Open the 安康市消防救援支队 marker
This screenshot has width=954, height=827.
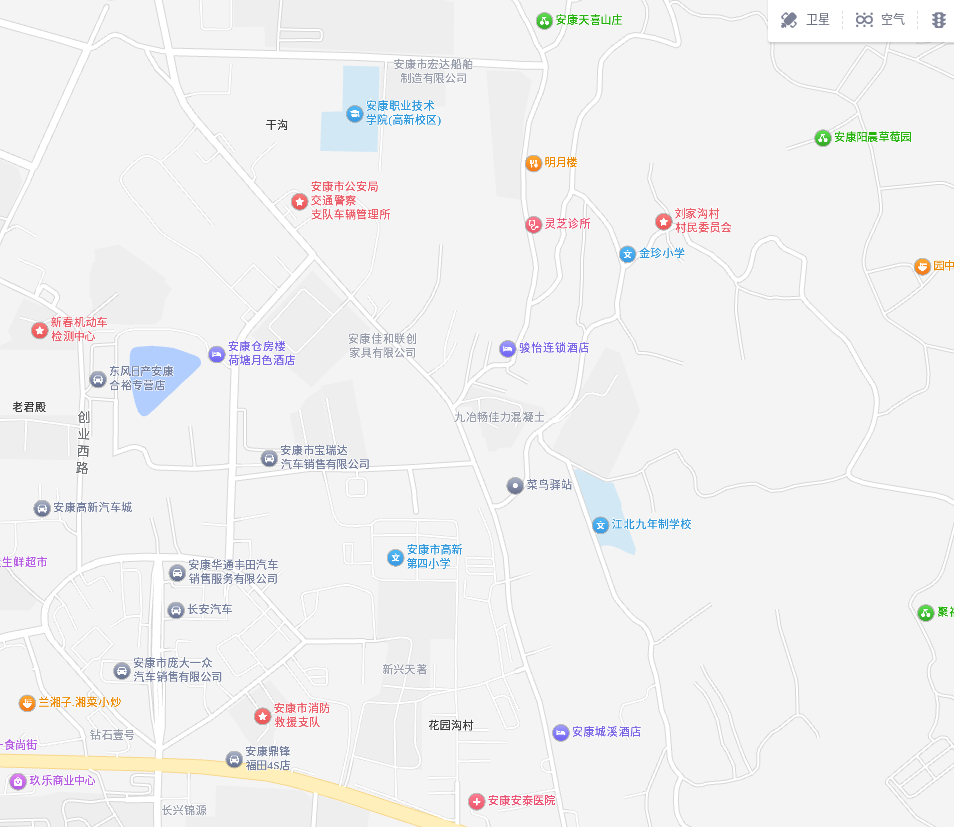tap(262, 716)
